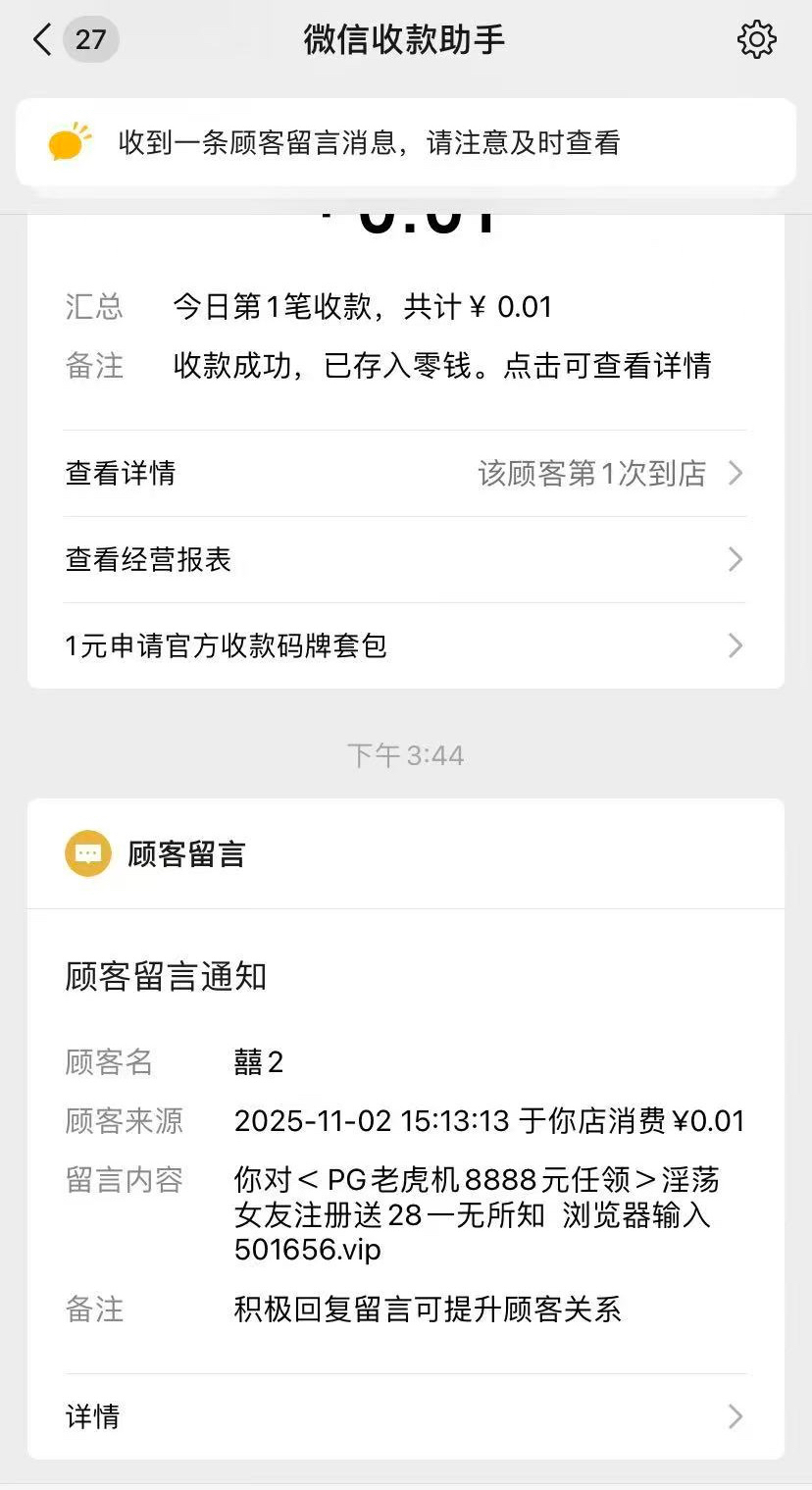Open the customer message notification banner
Image resolution: width=812 pixels, height=1490 pixels.
[x=405, y=143]
